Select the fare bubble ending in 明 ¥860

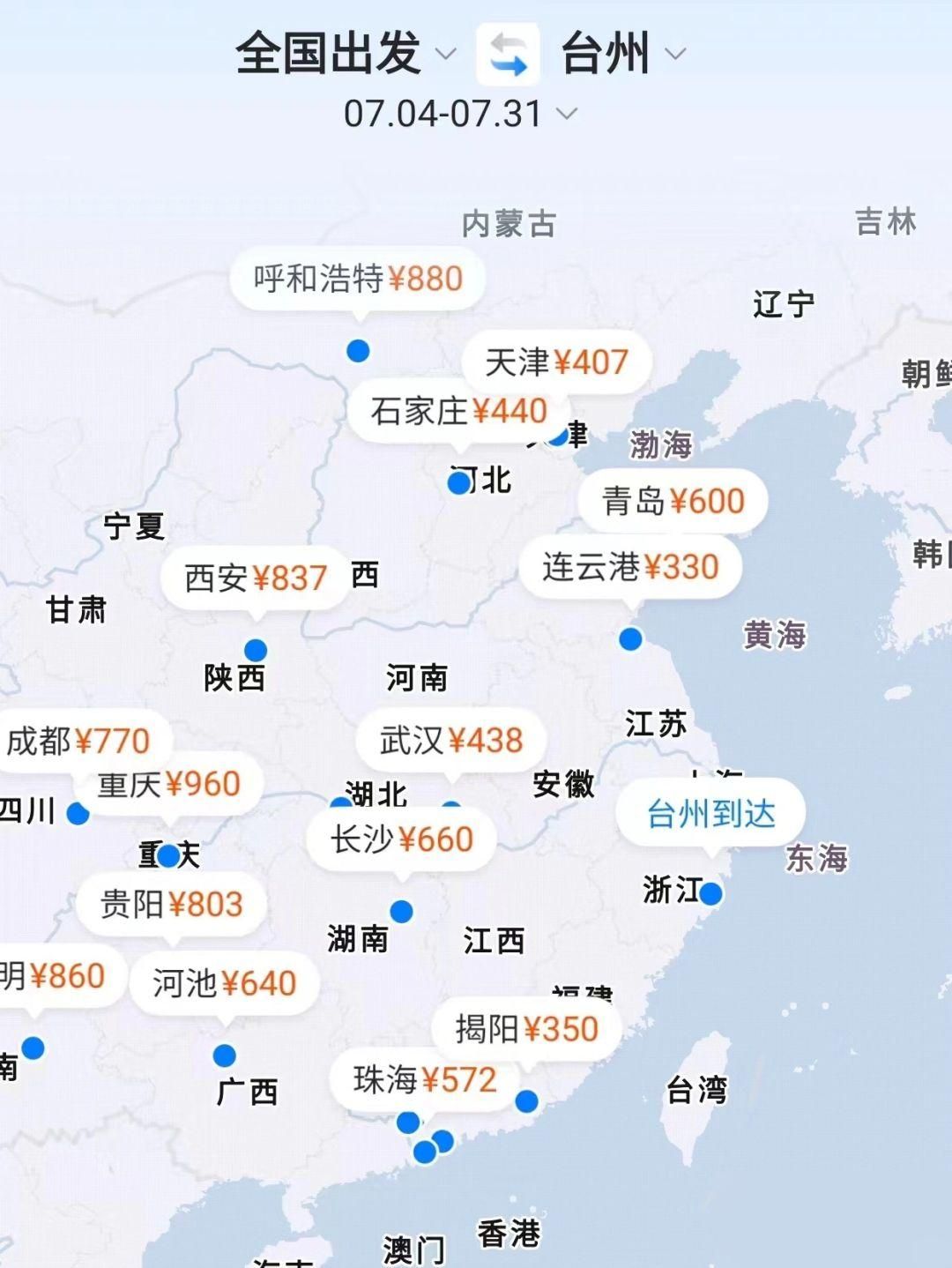[x=53, y=976]
